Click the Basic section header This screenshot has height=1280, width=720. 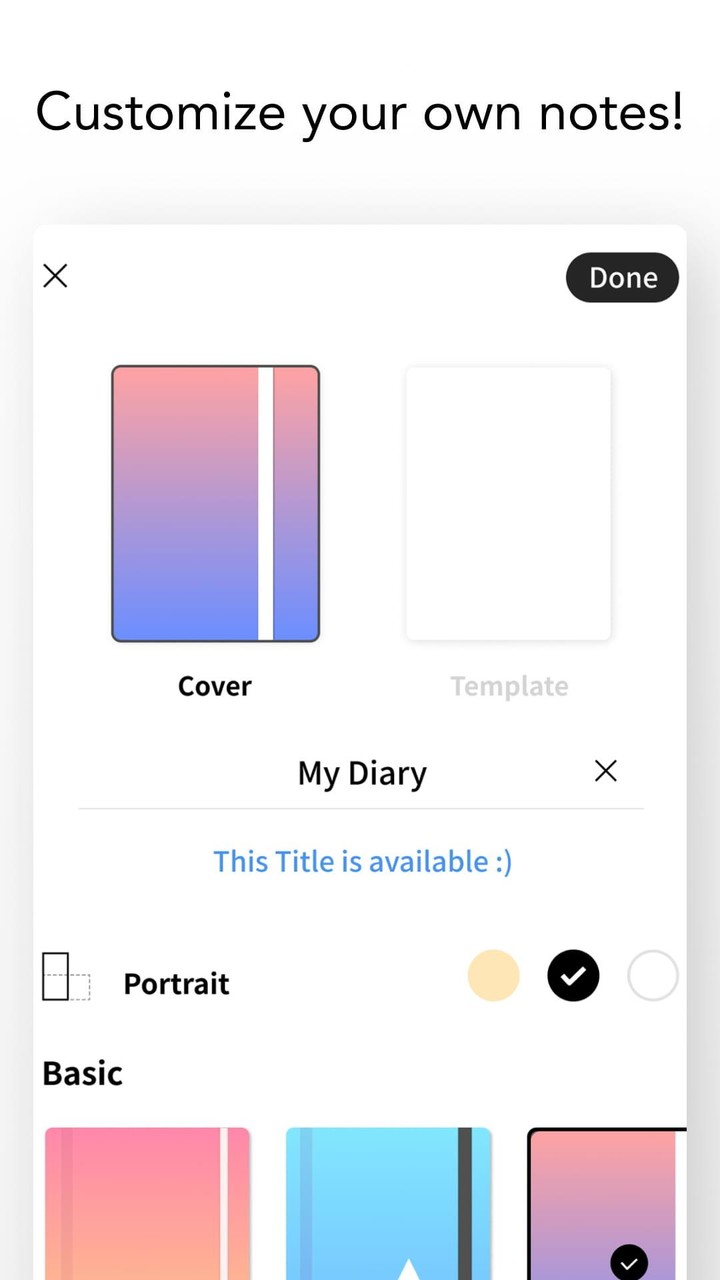coord(82,1072)
